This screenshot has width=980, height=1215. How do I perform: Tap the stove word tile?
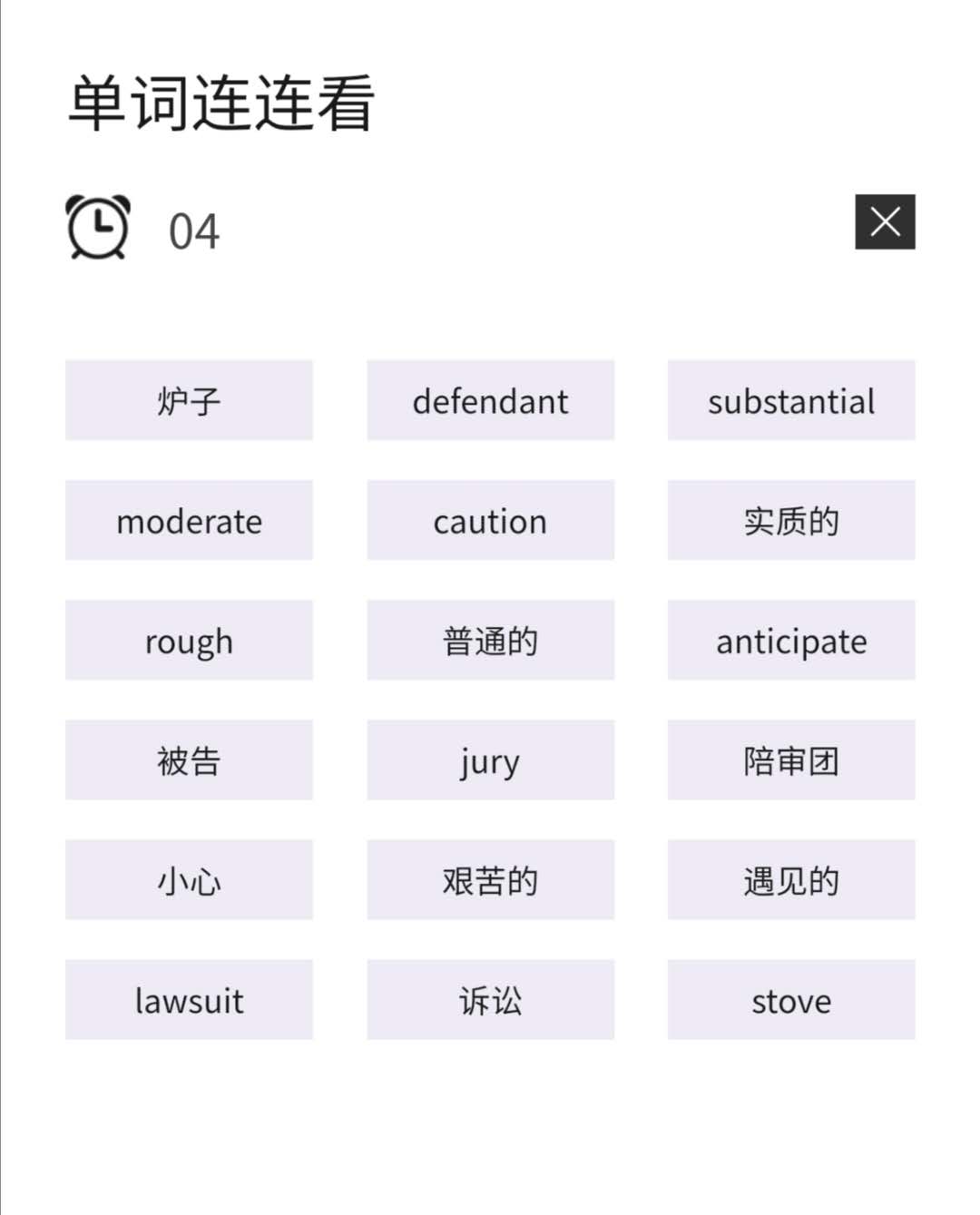point(791,999)
